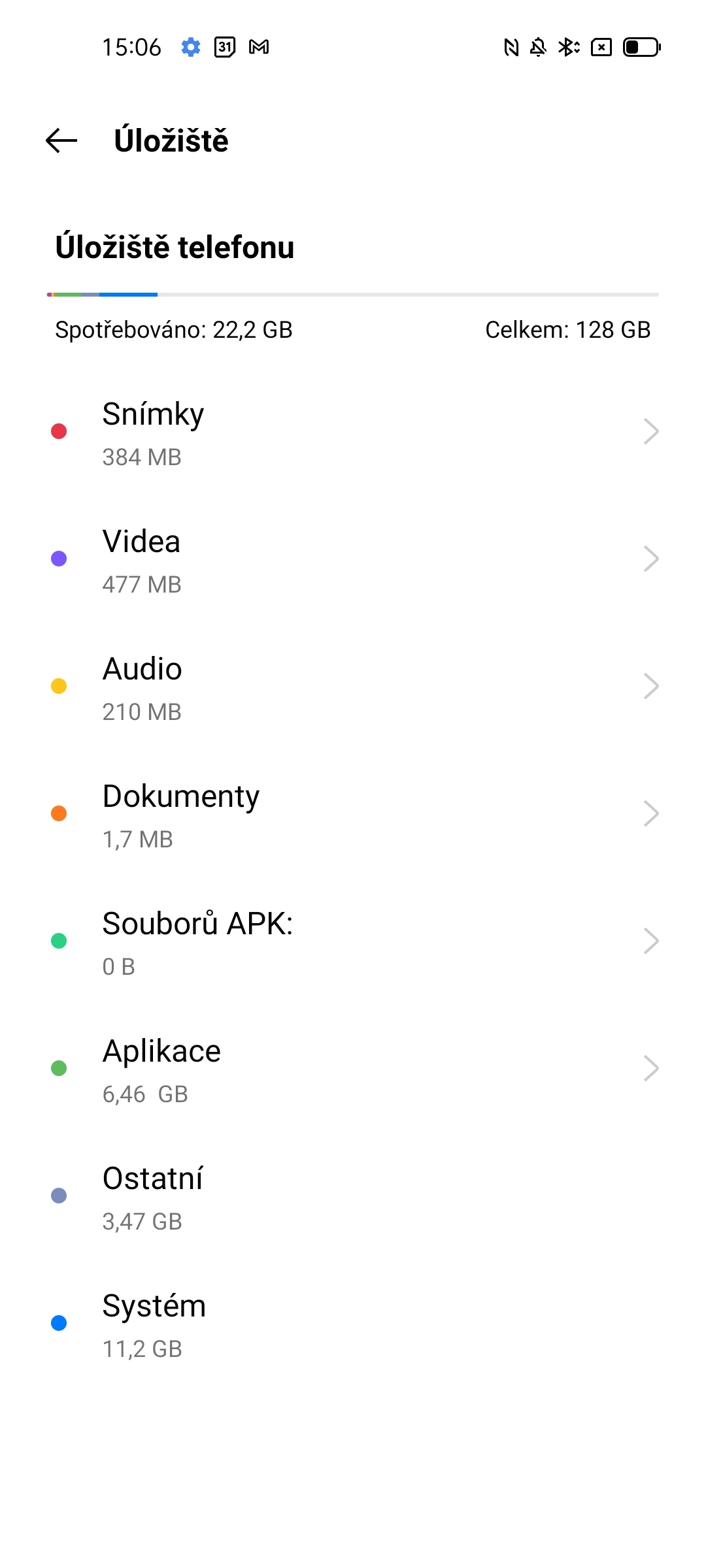Tap the red dot next to Snímky

(x=59, y=431)
